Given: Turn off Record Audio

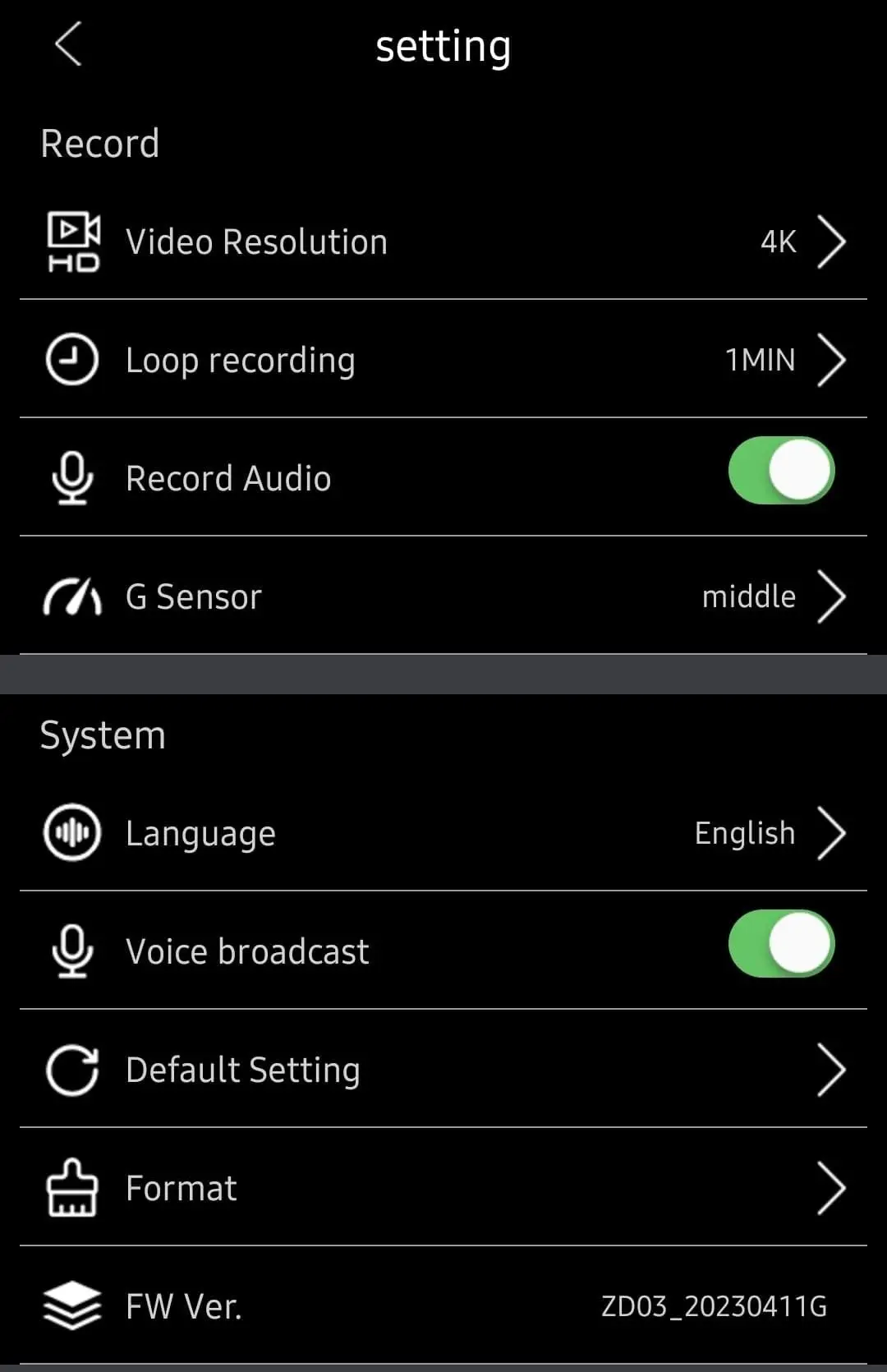Looking at the screenshot, I should point(780,472).
